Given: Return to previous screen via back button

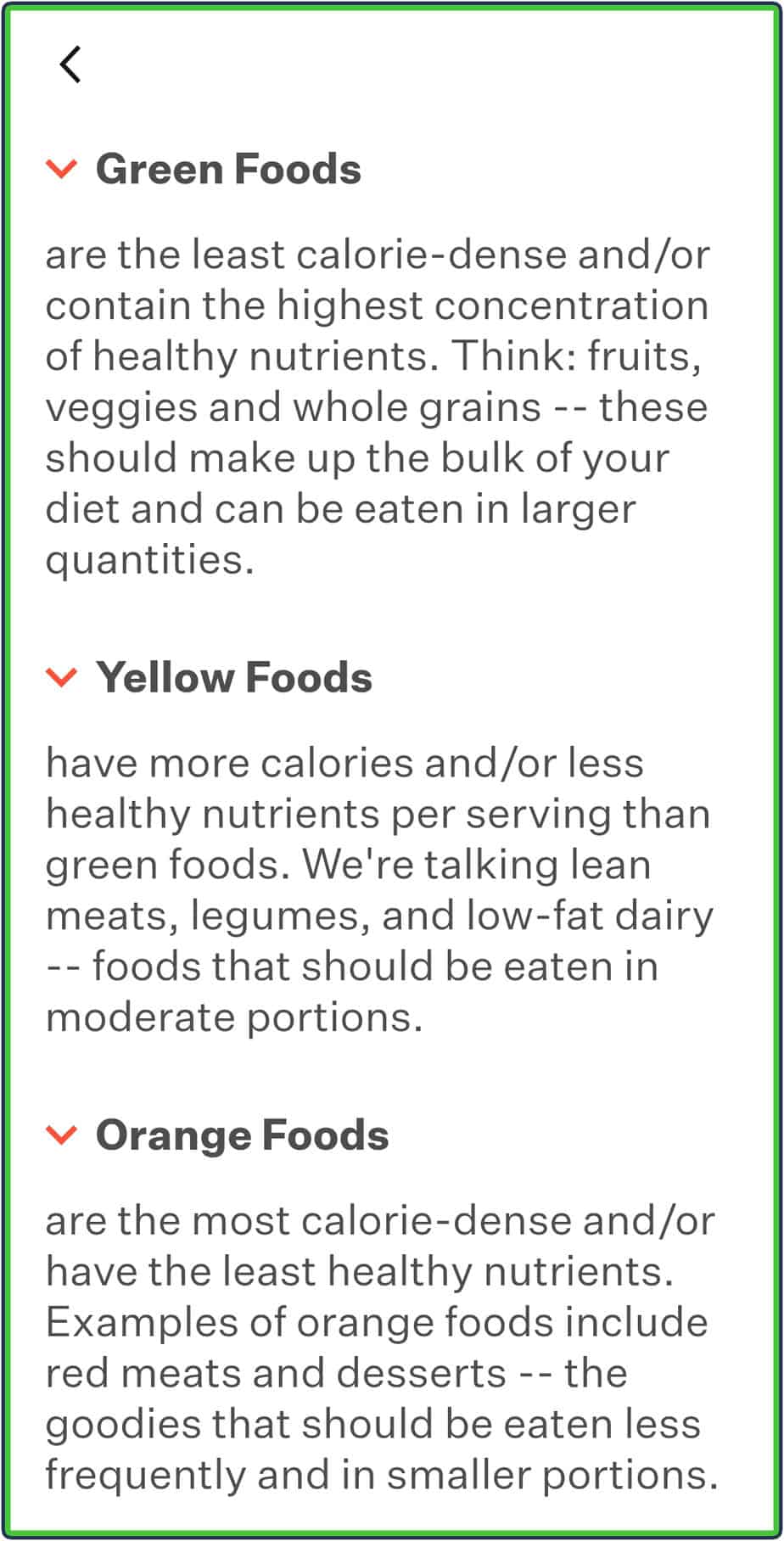Looking at the screenshot, I should pos(70,64).
